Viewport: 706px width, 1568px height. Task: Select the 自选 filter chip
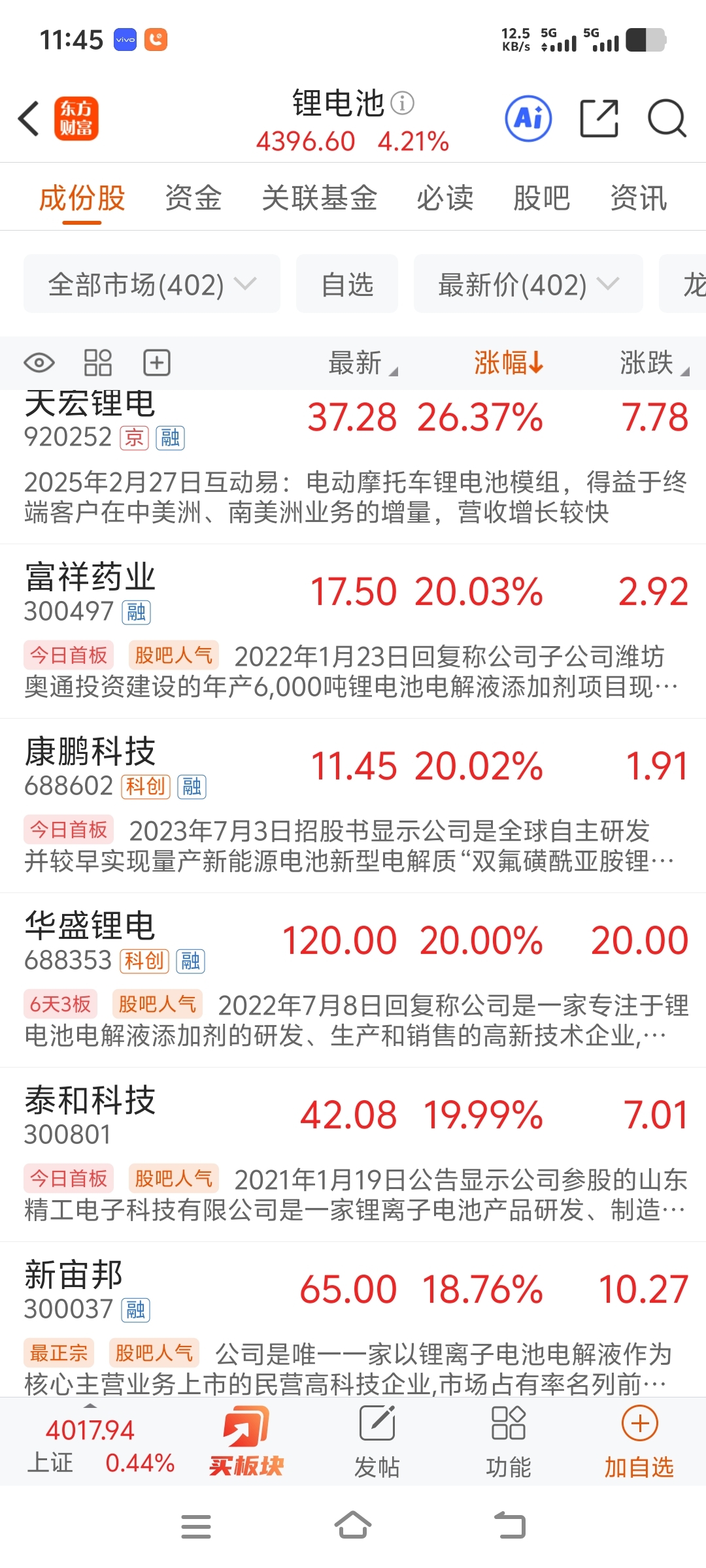[x=347, y=284]
